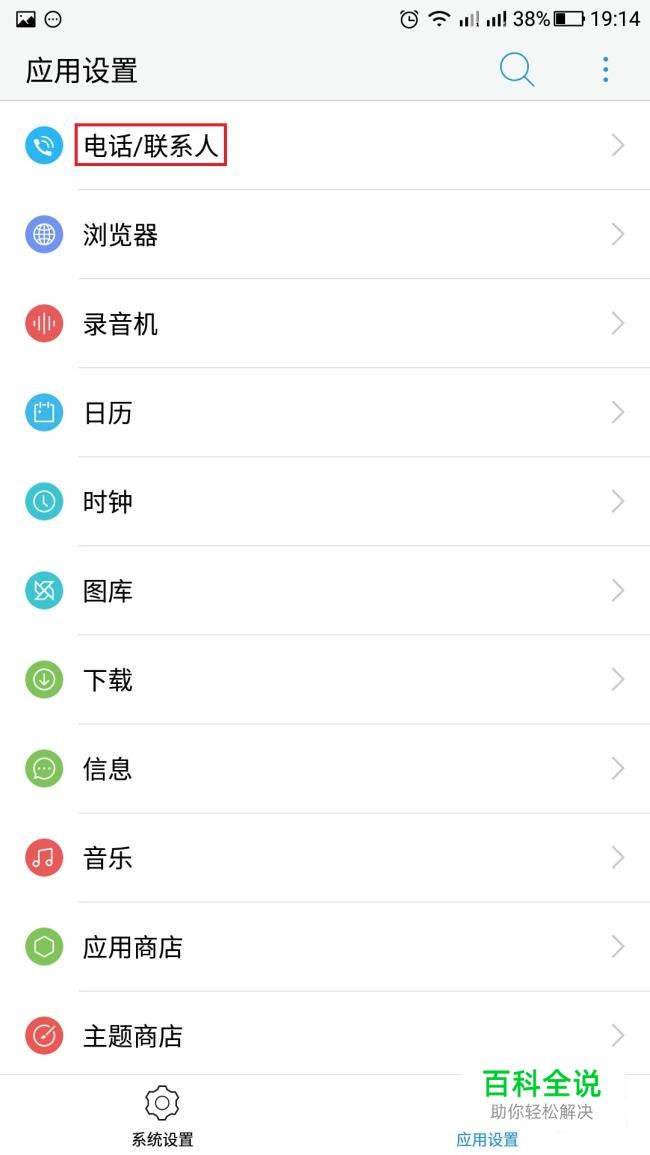Image resolution: width=650 pixels, height=1155 pixels.
Task: Go to 图库 settings
Action: 325,591
